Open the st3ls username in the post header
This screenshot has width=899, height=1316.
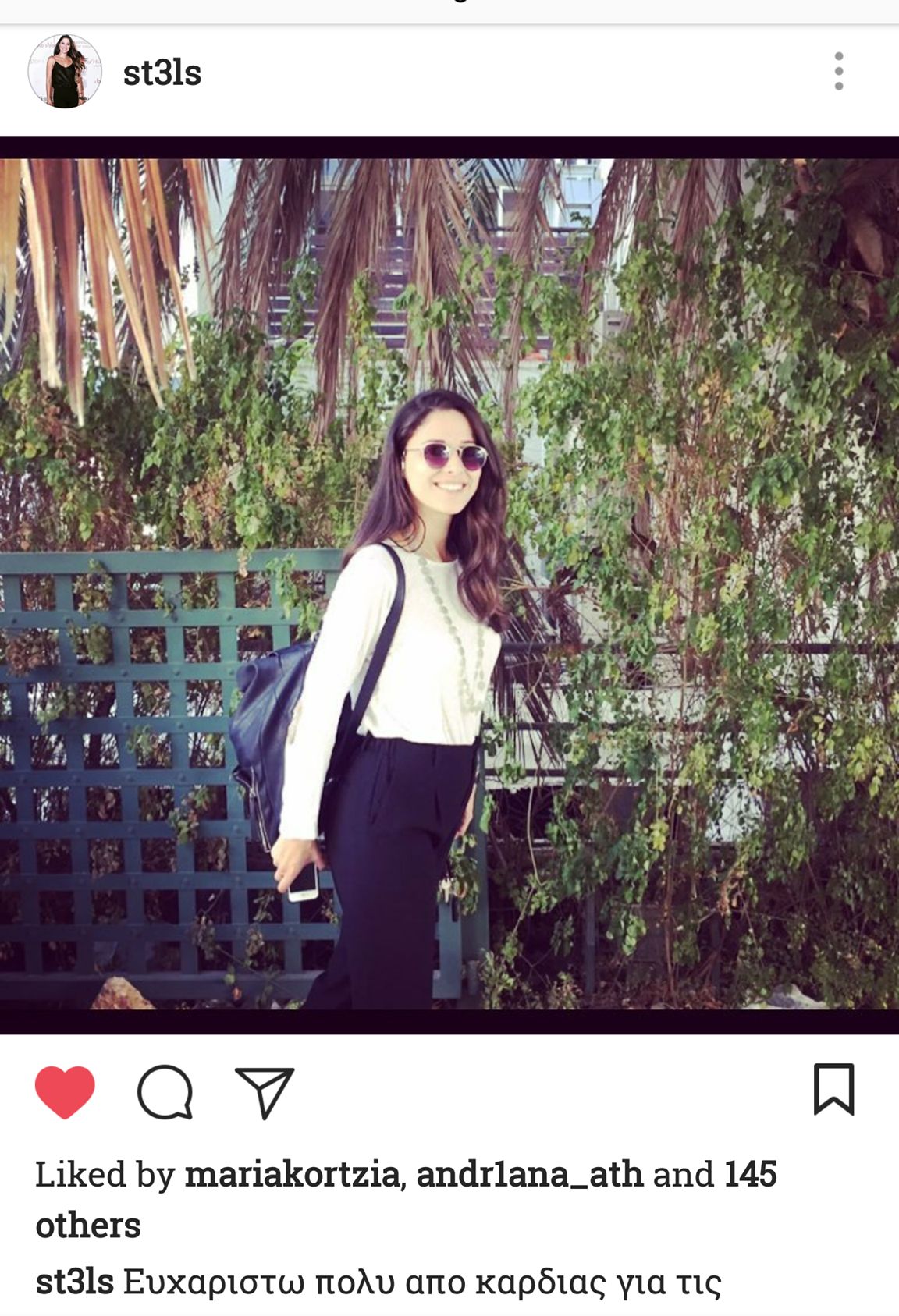pos(162,73)
